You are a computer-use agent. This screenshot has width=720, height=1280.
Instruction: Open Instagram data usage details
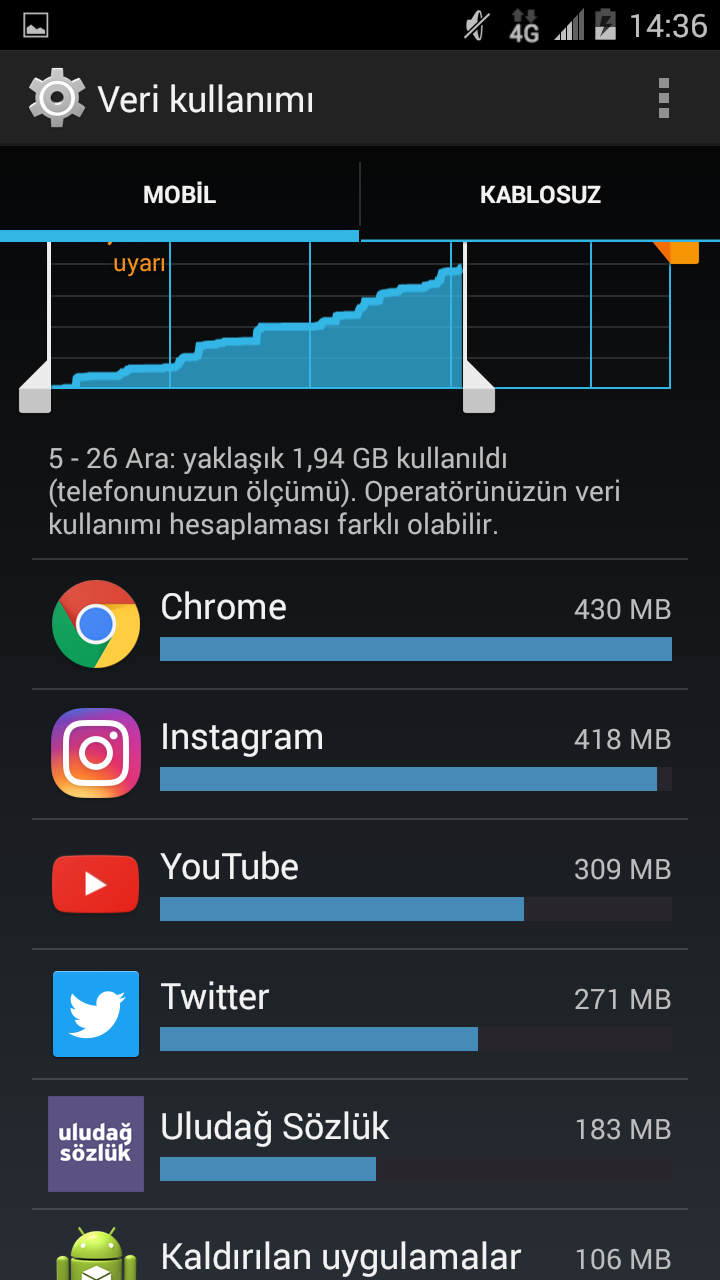pyautogui.click(x=360, y=754)
